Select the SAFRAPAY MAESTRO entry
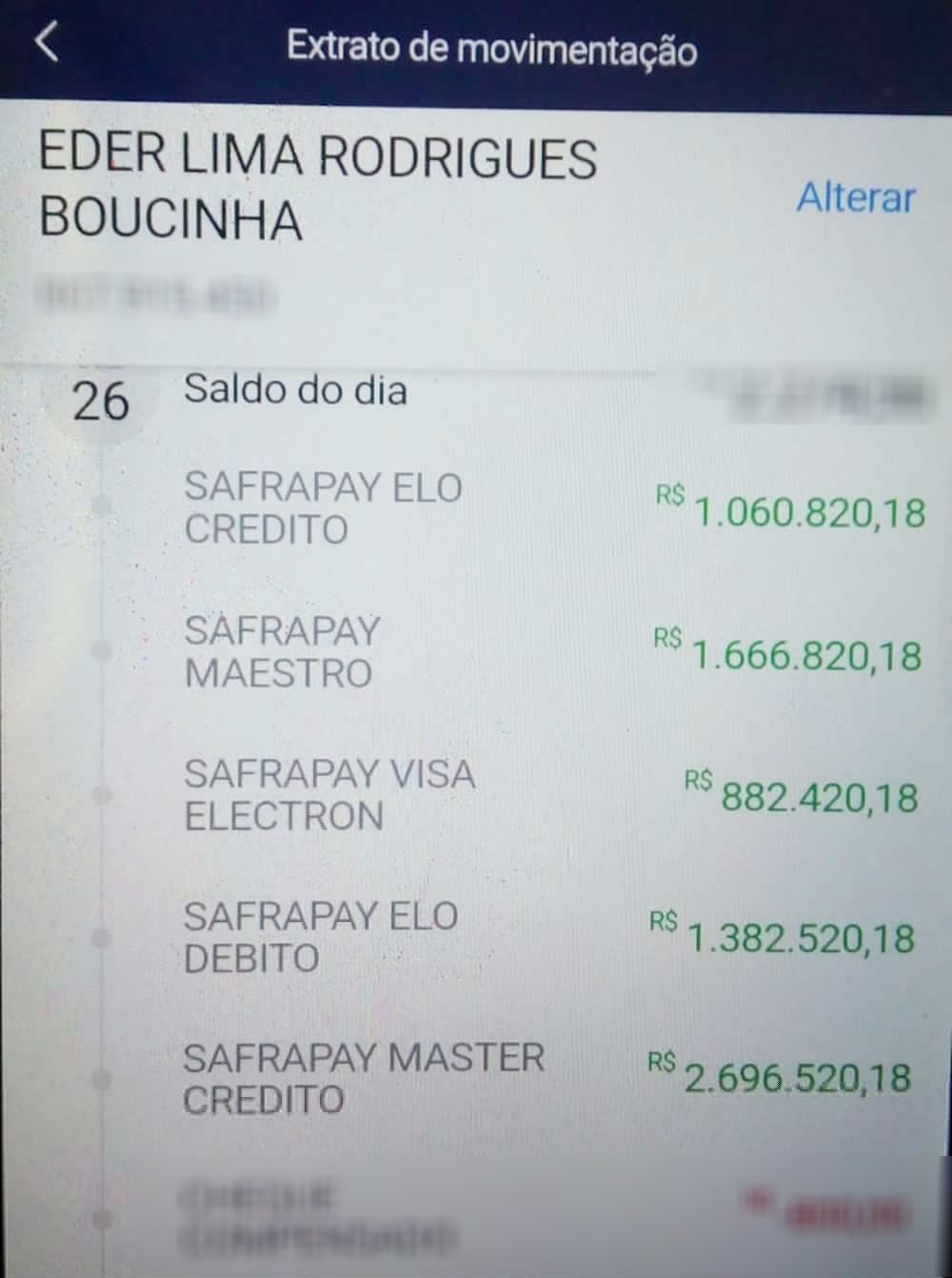The image size is (952, 1278). (x=281, y=651)
